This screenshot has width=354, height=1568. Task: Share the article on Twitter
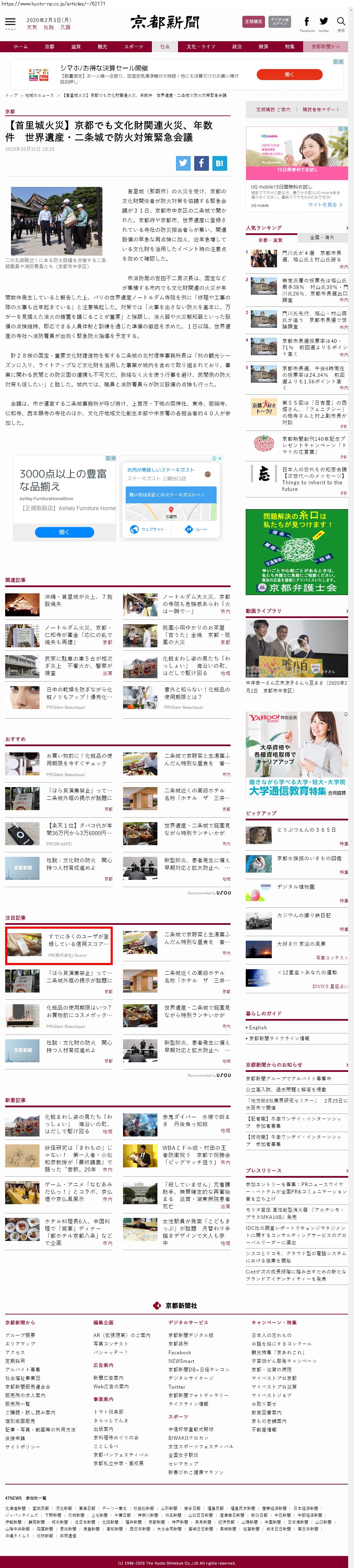pos(184,163)
